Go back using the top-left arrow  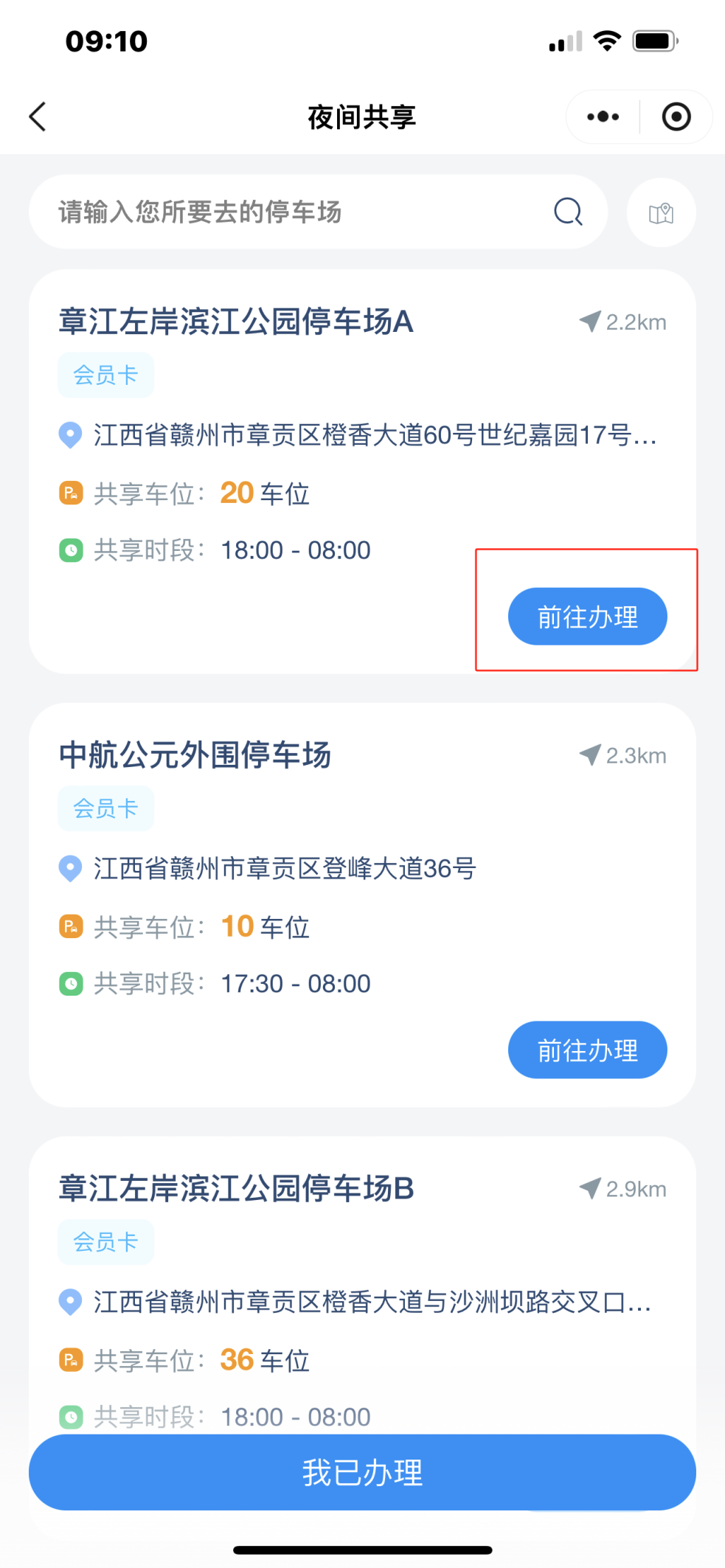tap(38, 117)
